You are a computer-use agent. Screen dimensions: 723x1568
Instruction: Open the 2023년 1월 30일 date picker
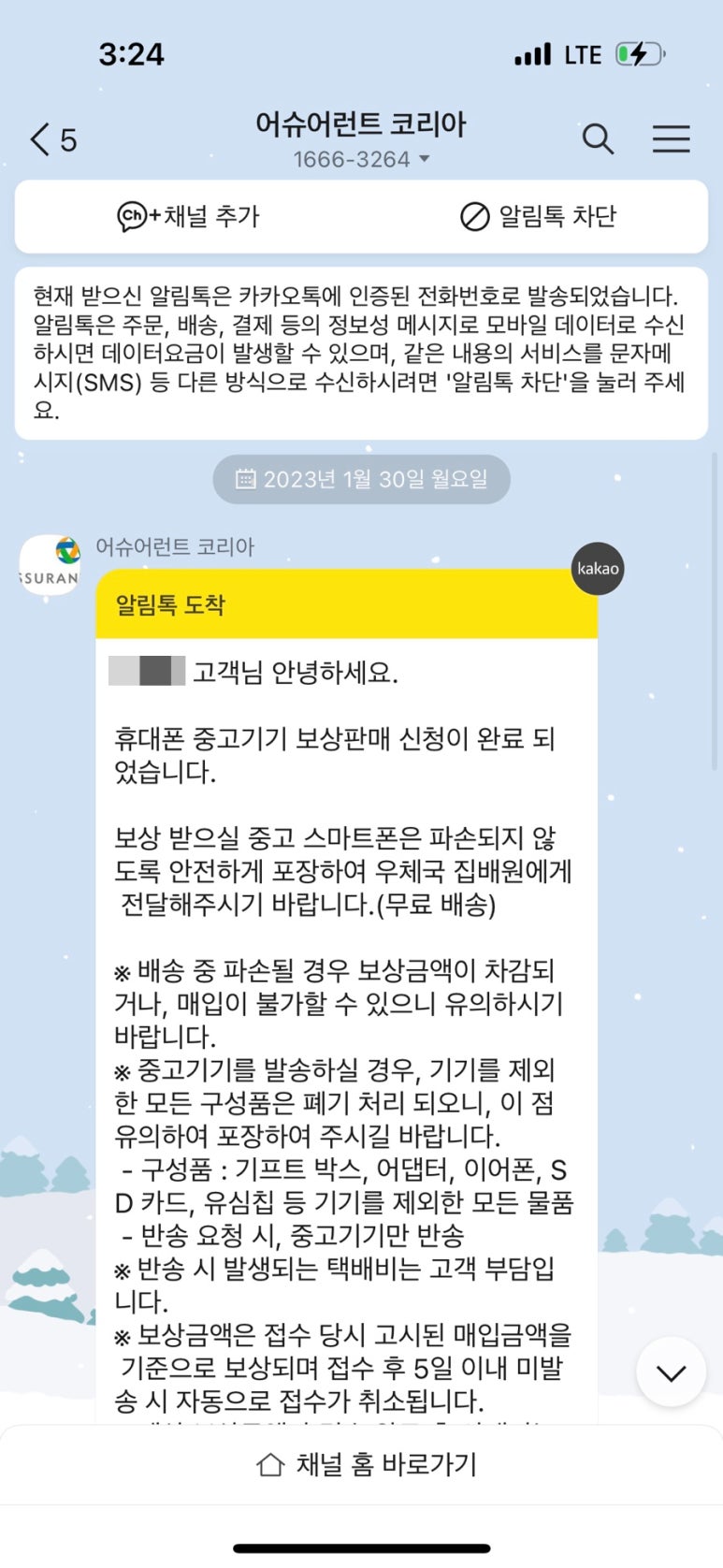(361, 479)
